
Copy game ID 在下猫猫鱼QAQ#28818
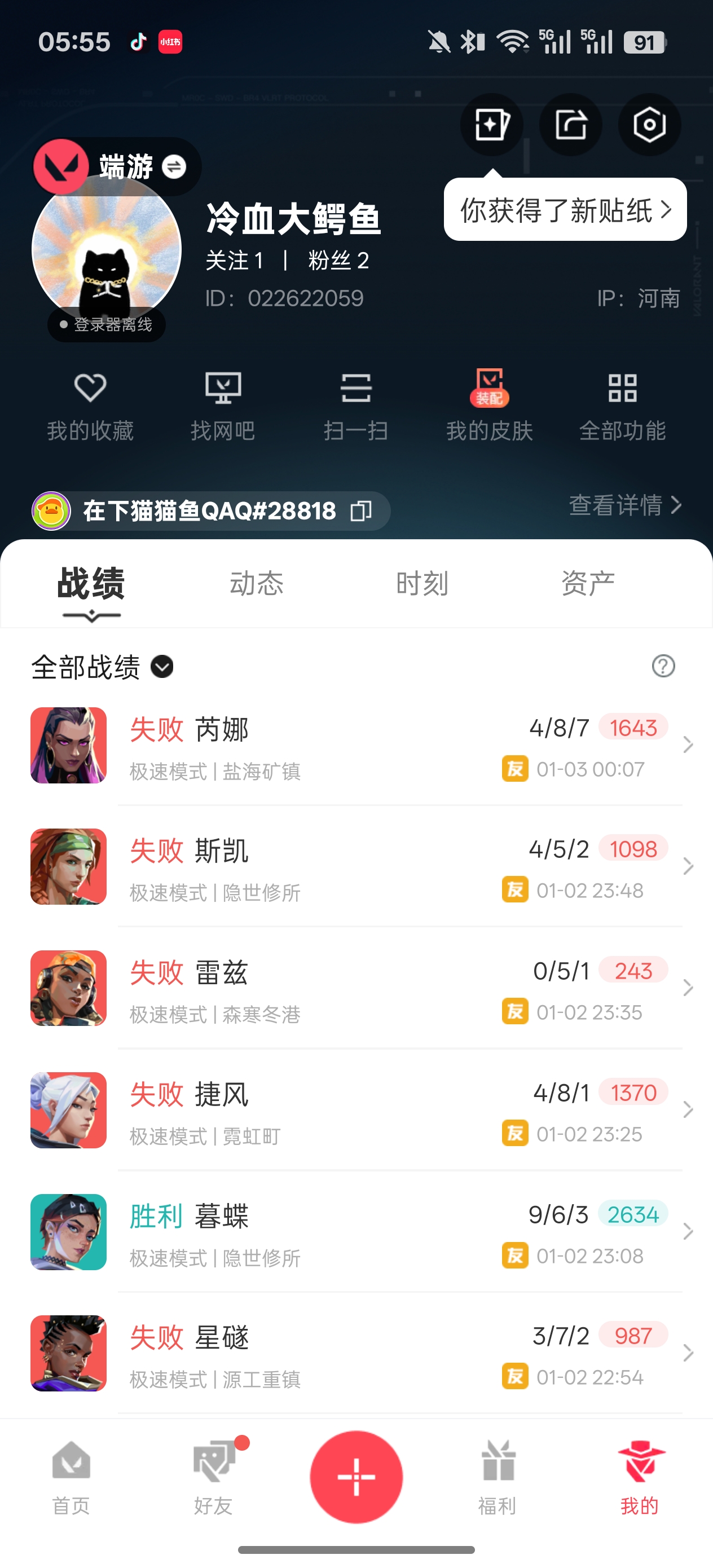point(361,510)
